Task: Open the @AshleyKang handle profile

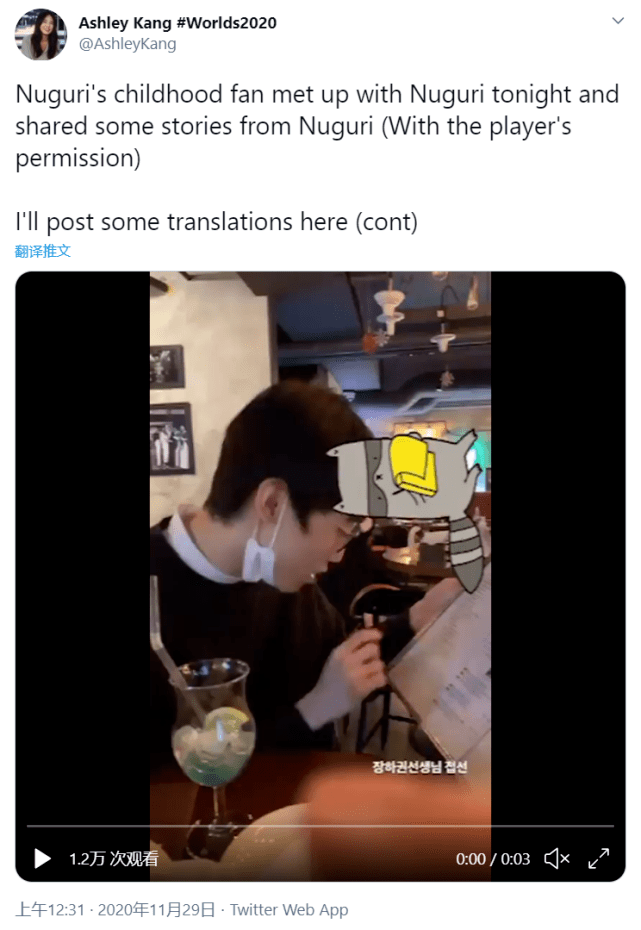Action: [127, 44]
